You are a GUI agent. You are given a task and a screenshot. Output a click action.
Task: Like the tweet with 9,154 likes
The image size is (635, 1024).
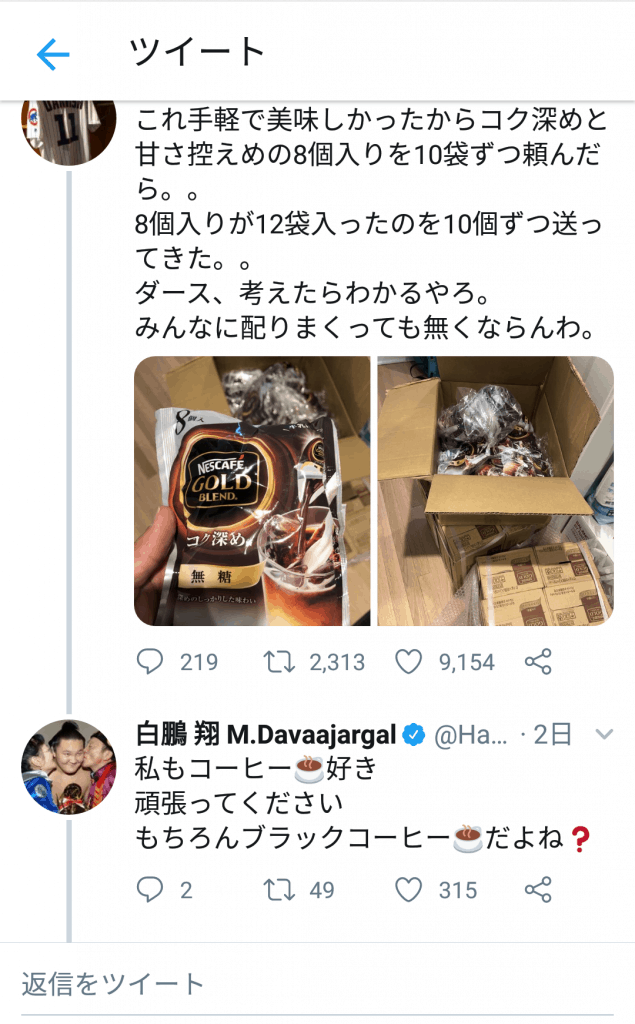point(408,662)
